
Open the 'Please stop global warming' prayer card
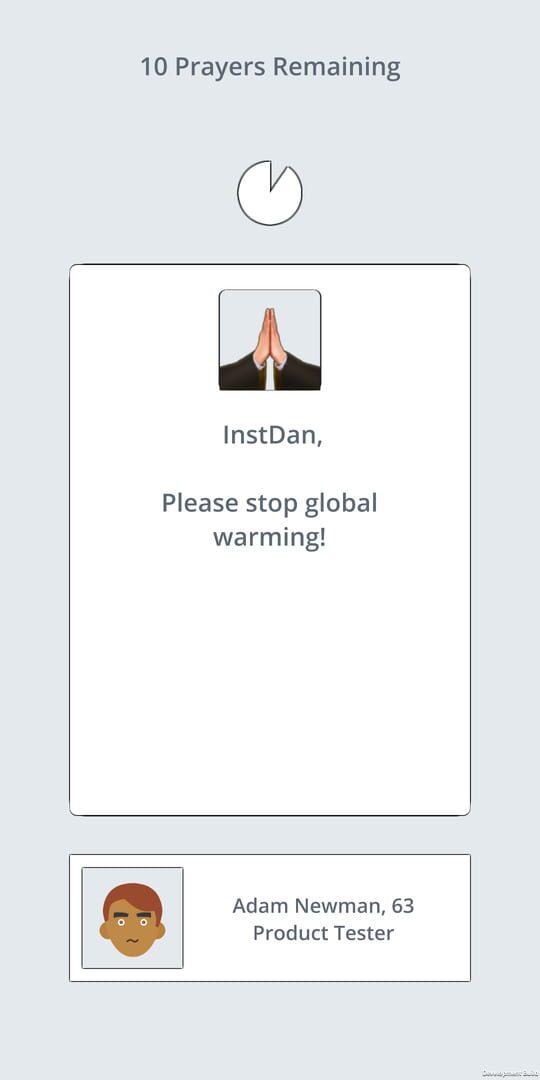270,540
